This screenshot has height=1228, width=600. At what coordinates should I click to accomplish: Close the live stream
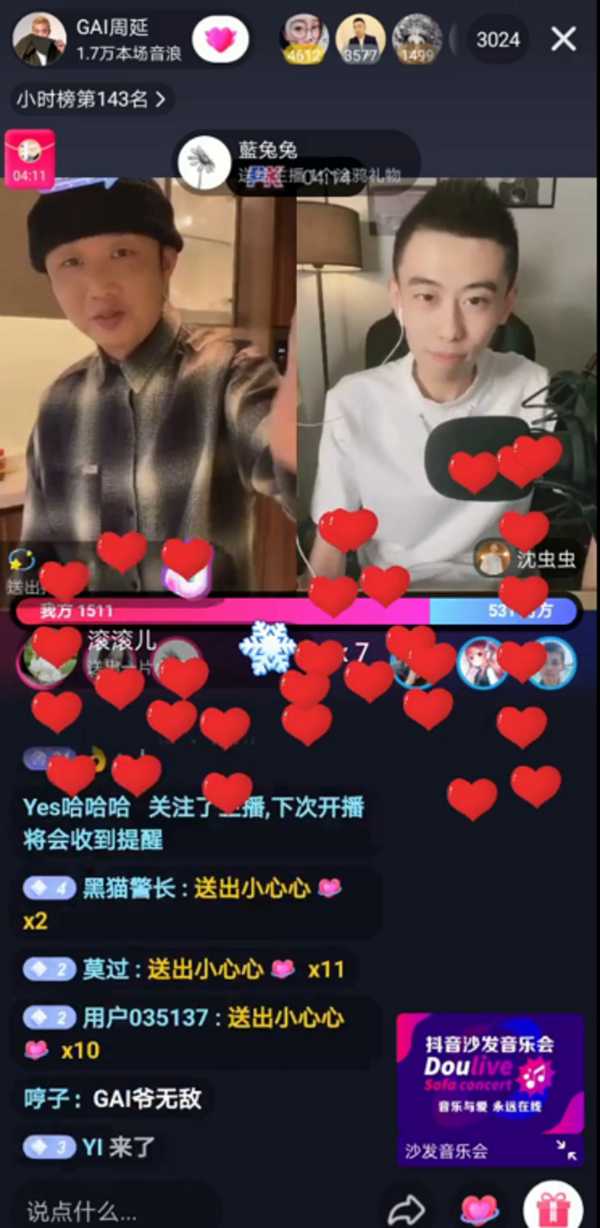[564, 39]
